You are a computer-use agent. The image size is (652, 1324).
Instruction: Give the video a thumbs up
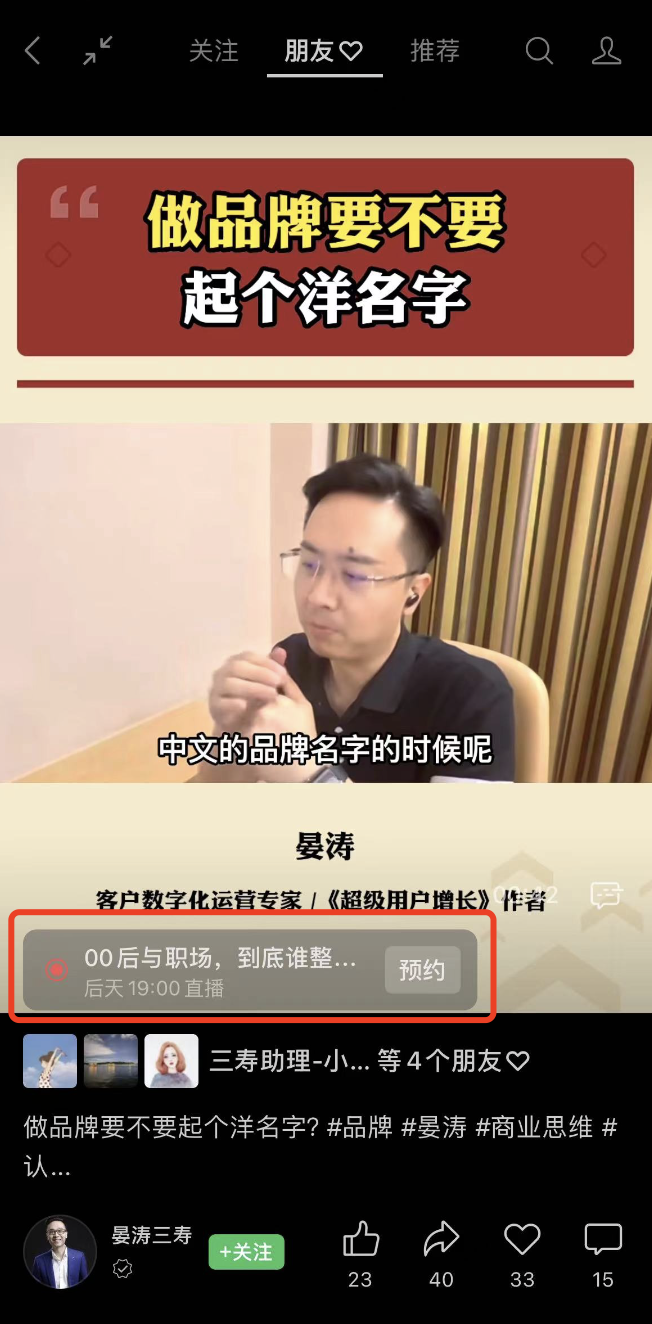[x=361, y=1242]
